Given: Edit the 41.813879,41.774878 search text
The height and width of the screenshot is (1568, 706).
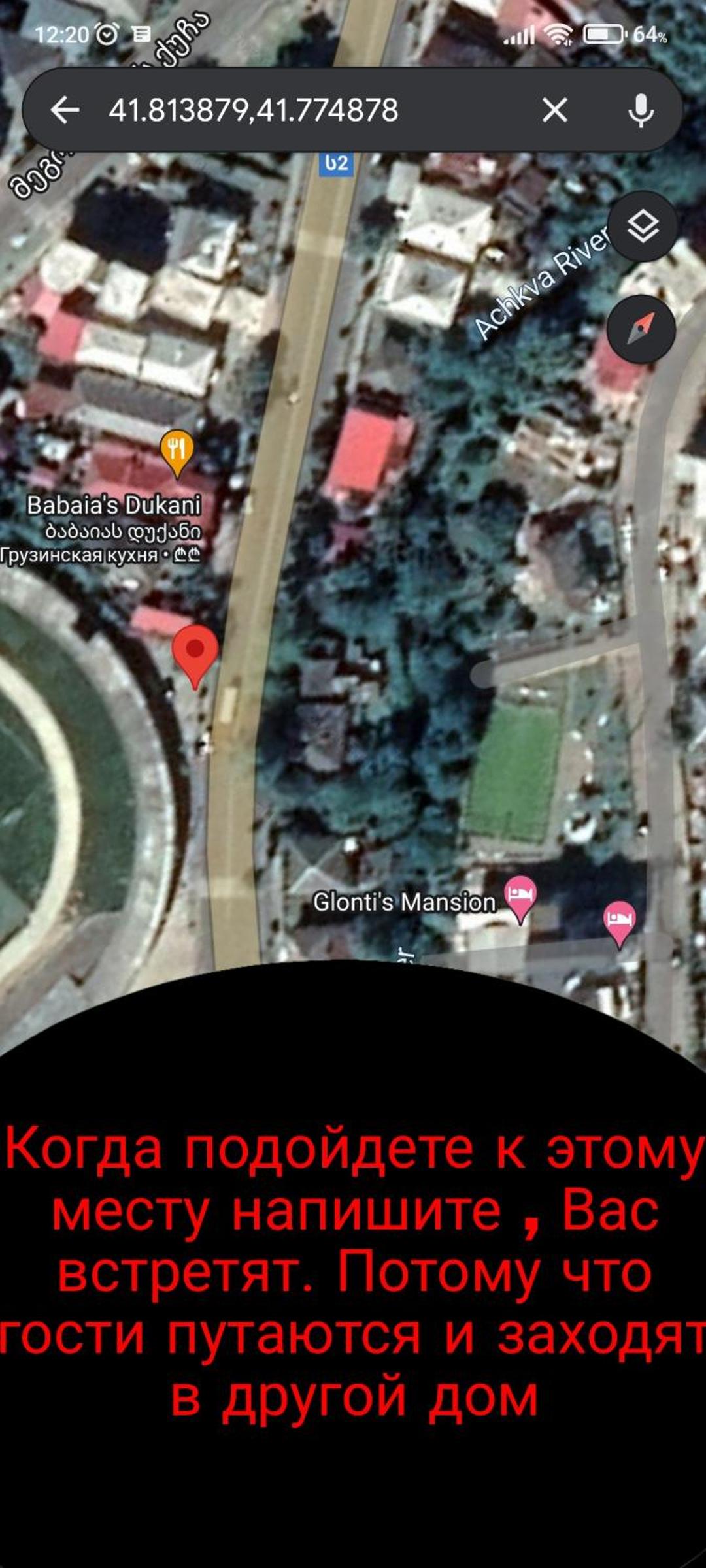Looking at the screenshot, I should pos(253,110).
